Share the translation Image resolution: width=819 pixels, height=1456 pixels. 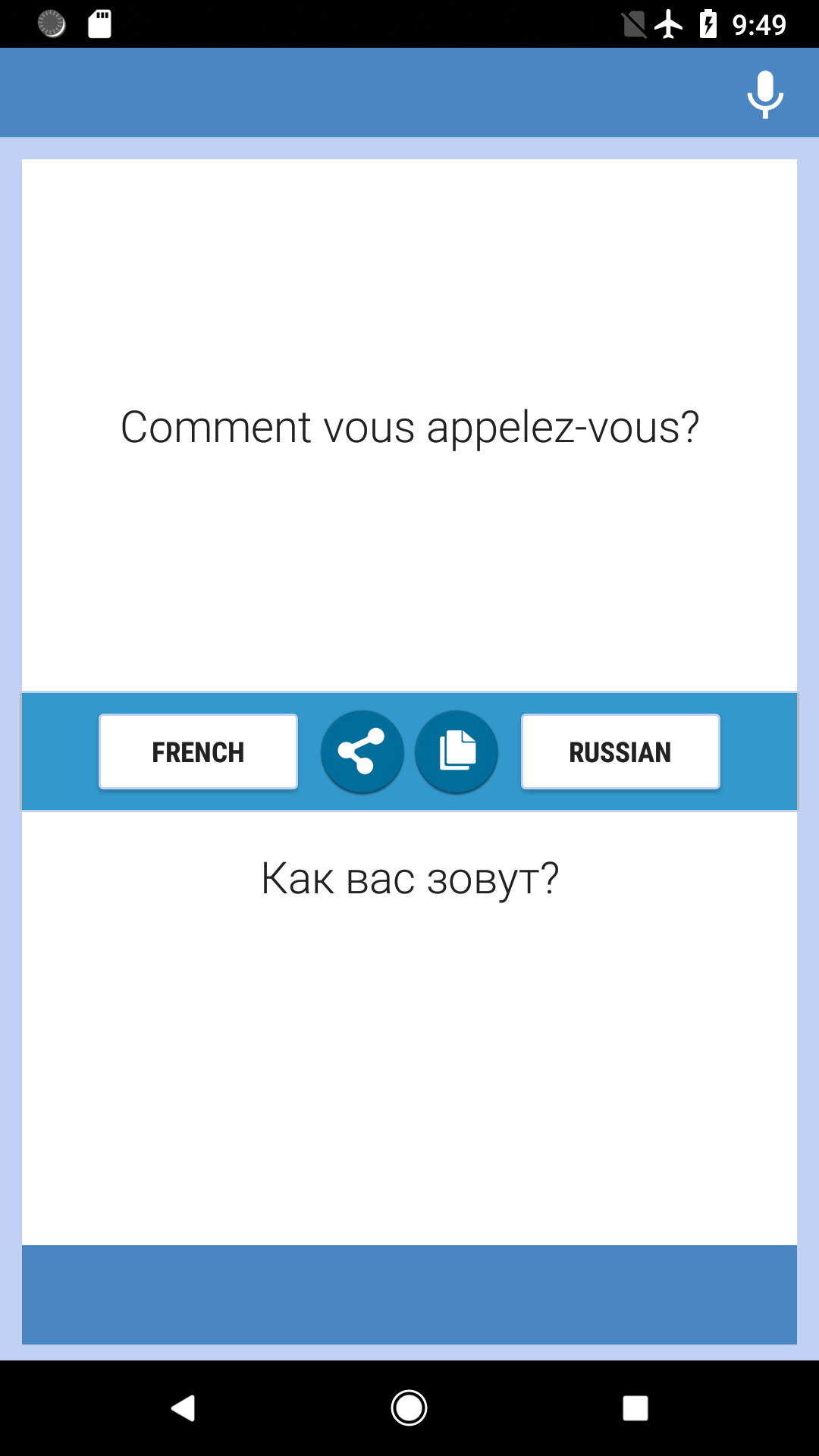tap(362, 752)
